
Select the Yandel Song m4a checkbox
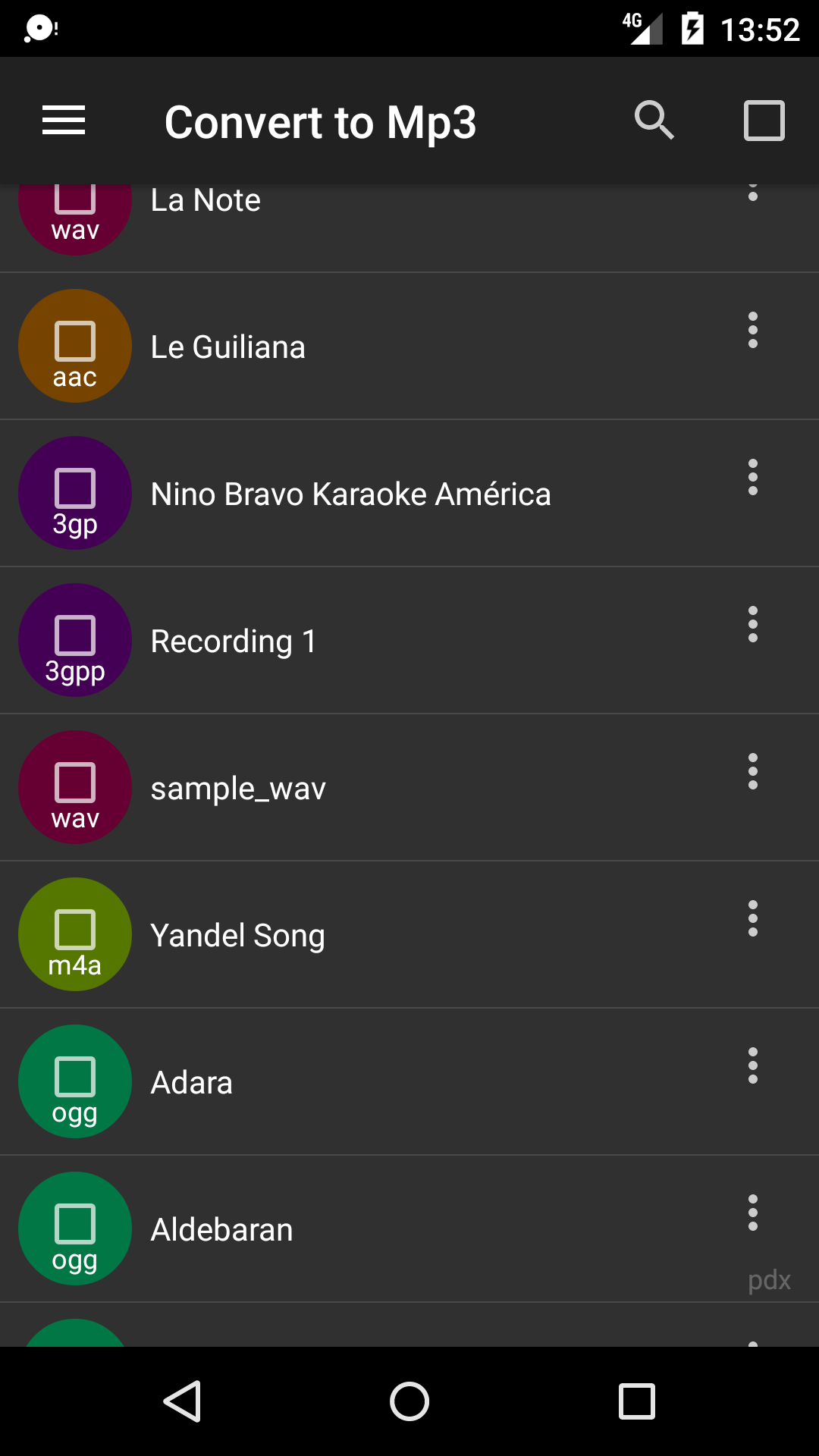[75, 930]
